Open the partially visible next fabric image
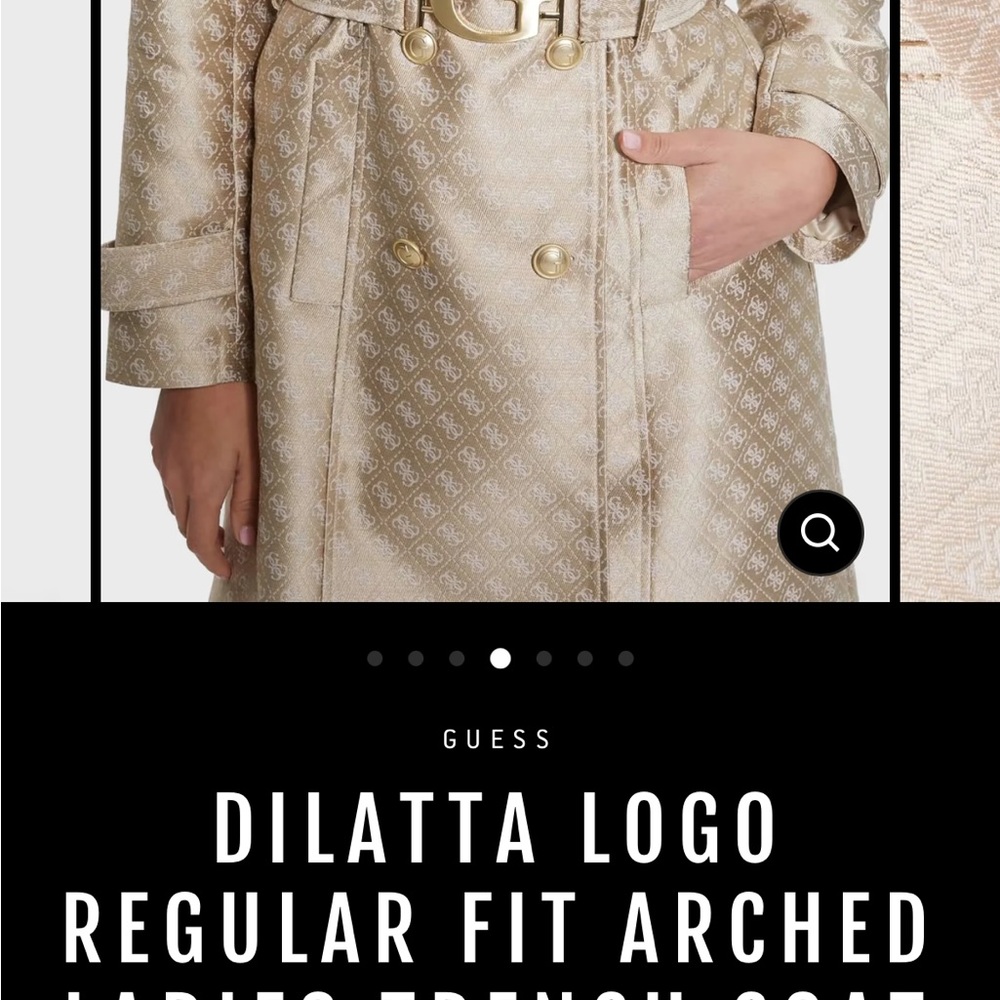Screen dimensions: 1000x1000 tap(950, 300)
